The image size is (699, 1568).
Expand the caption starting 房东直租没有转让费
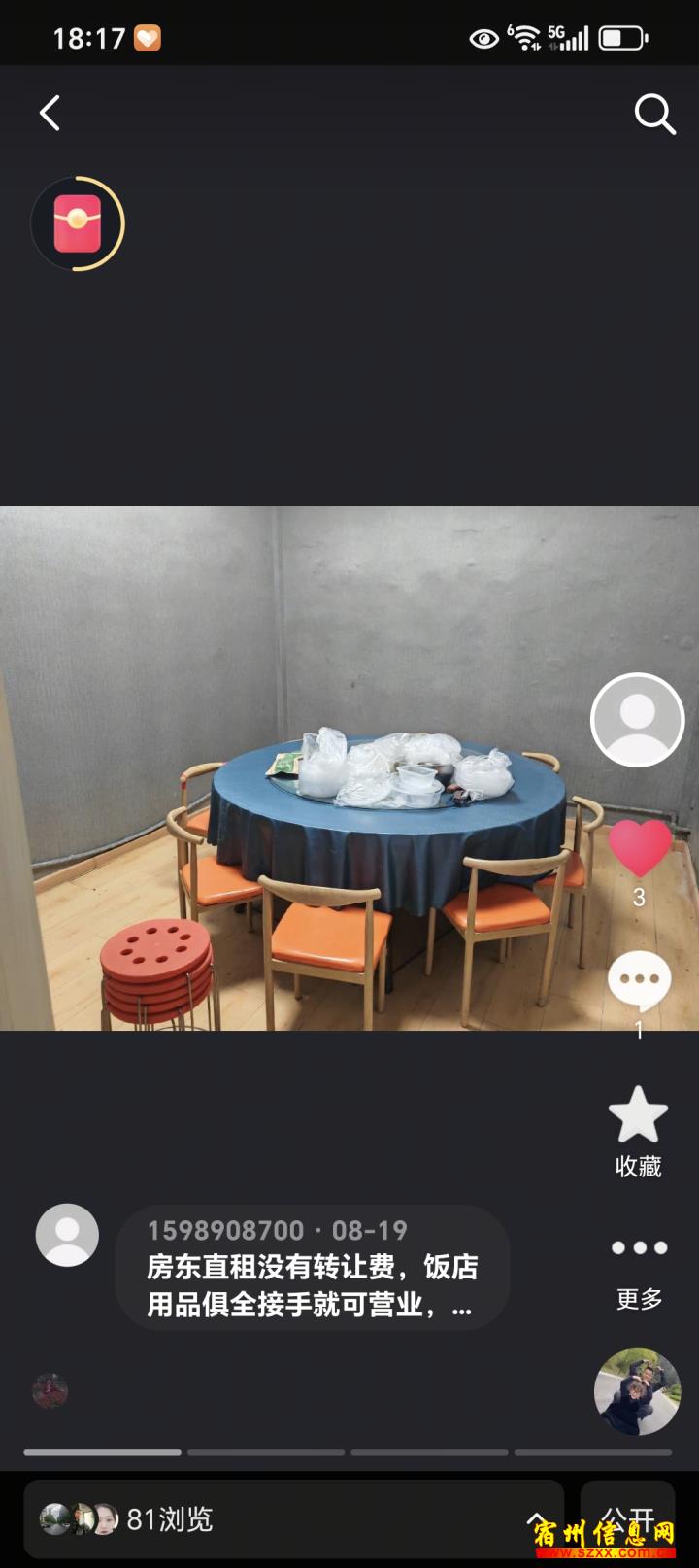(x=313, y=1284)
